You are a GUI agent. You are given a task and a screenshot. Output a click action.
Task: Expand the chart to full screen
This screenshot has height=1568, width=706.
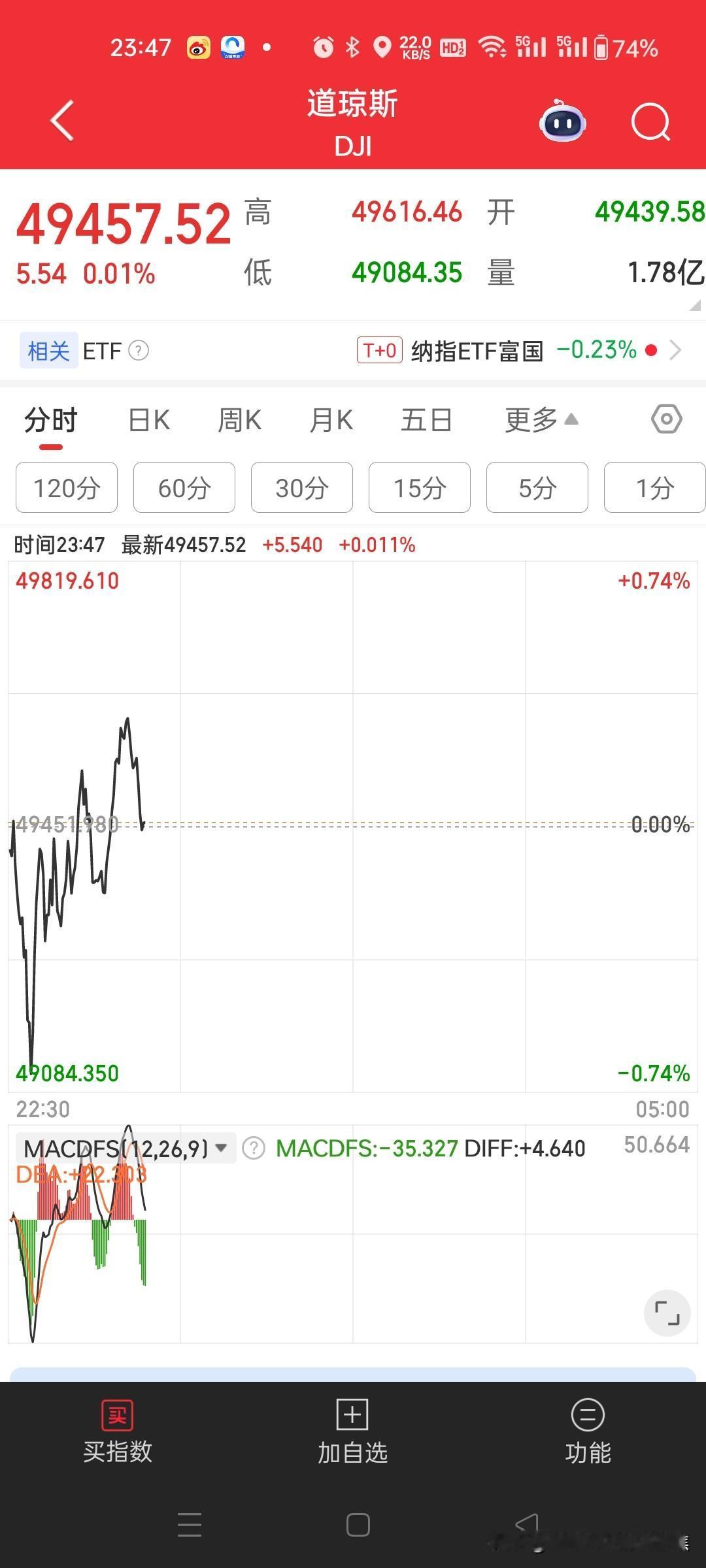[667, 1313]
